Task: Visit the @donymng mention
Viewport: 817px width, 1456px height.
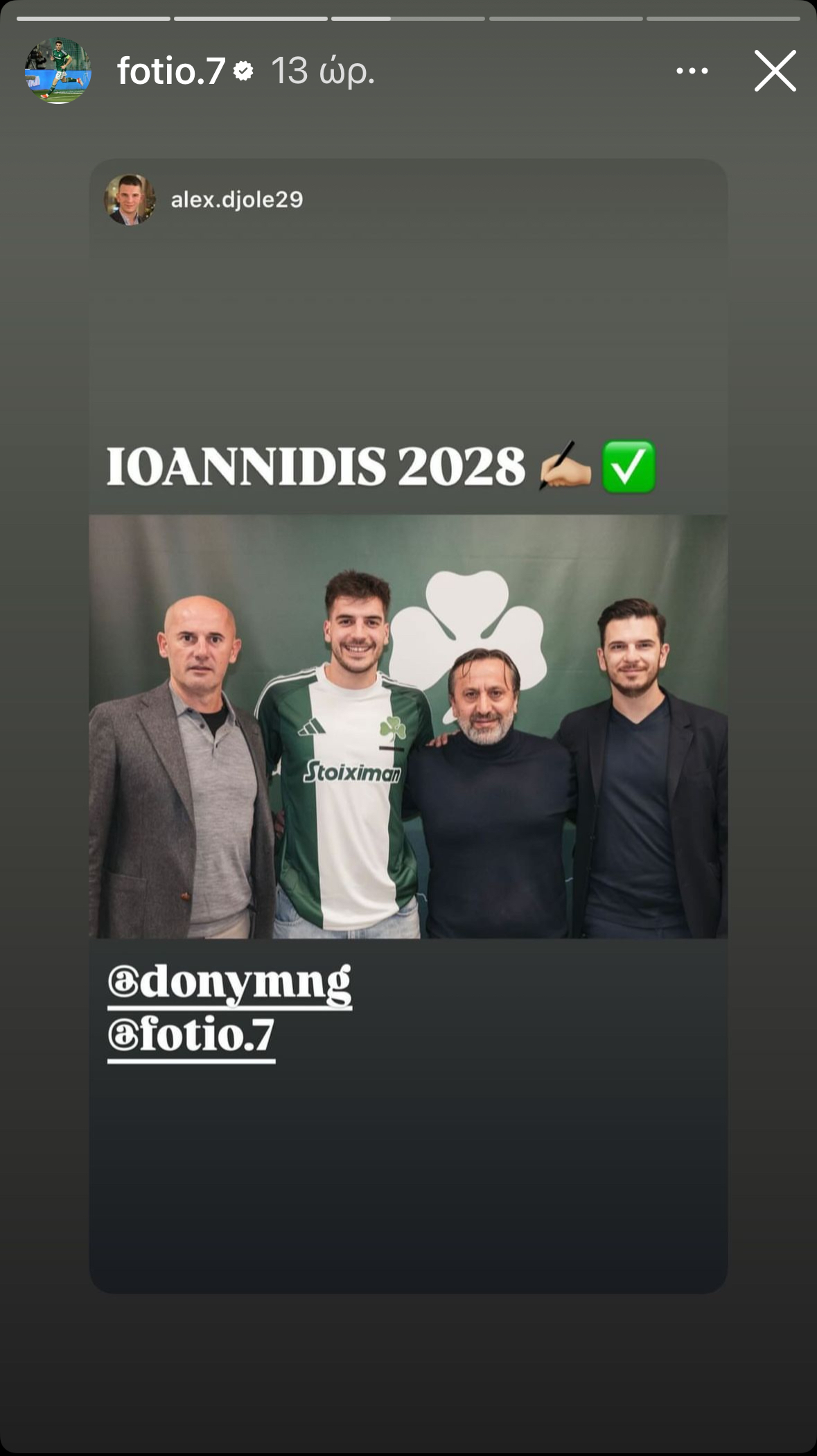Action: [229, 983]
